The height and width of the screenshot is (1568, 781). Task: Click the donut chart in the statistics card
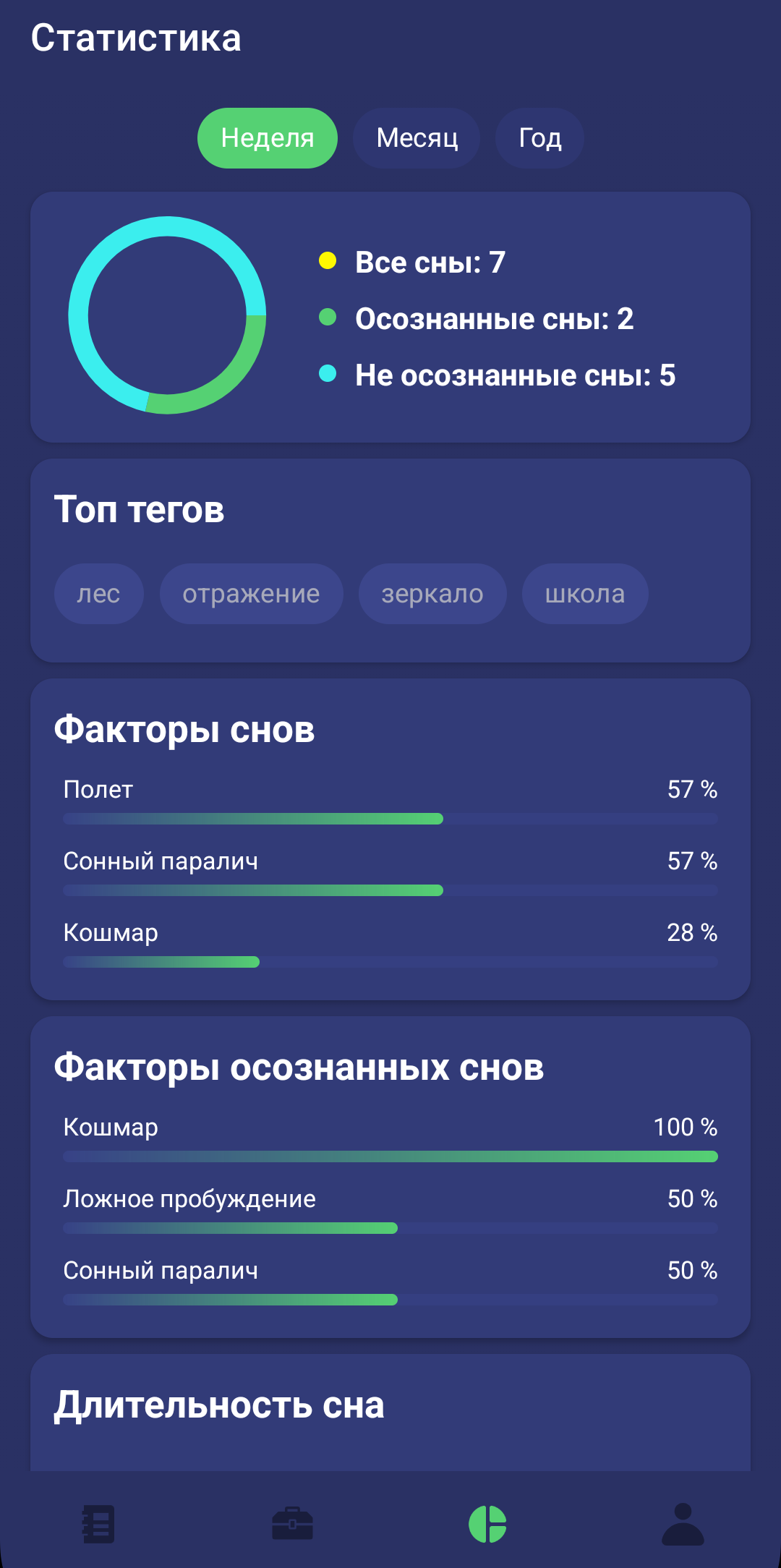pyautogui.click(x=168, y=316)
